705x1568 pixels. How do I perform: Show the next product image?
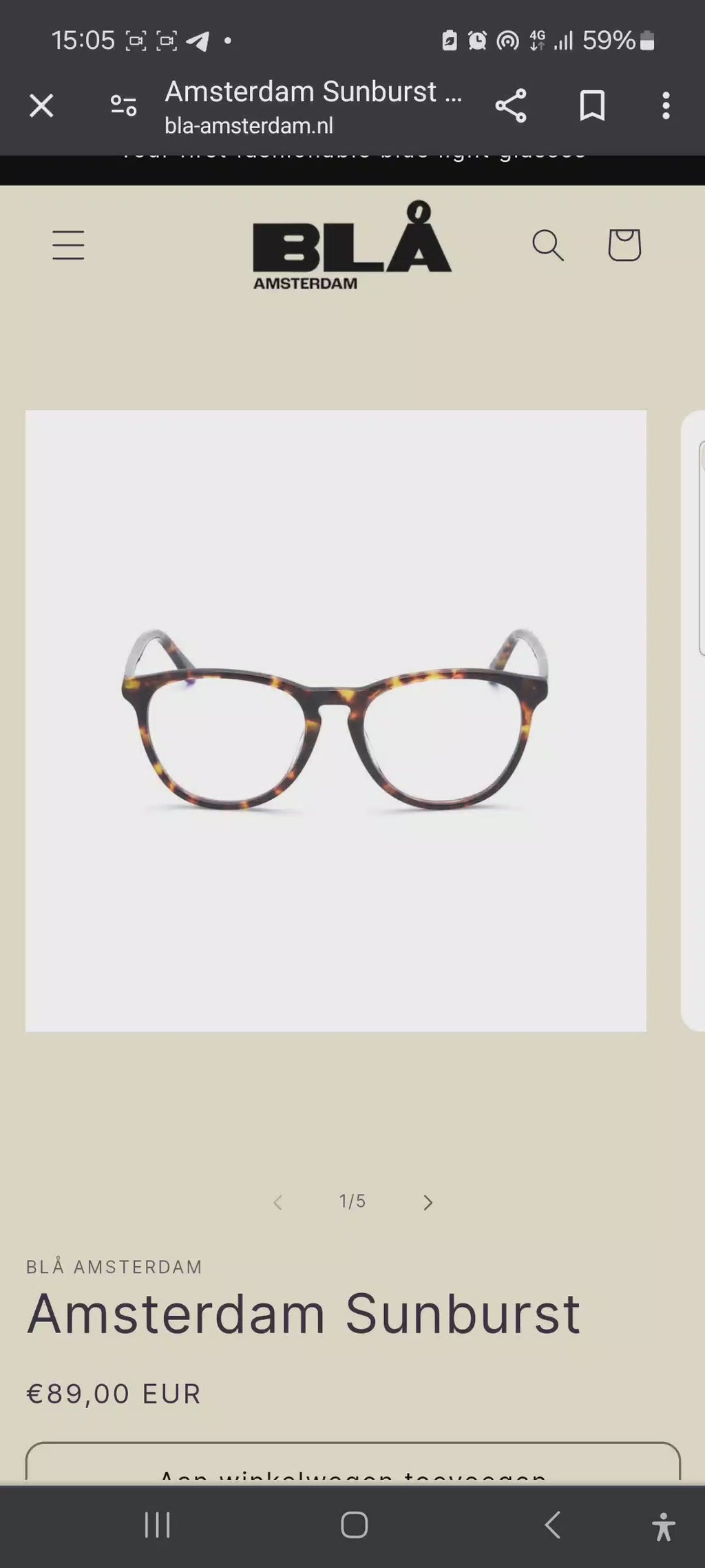pos(428,1202)
